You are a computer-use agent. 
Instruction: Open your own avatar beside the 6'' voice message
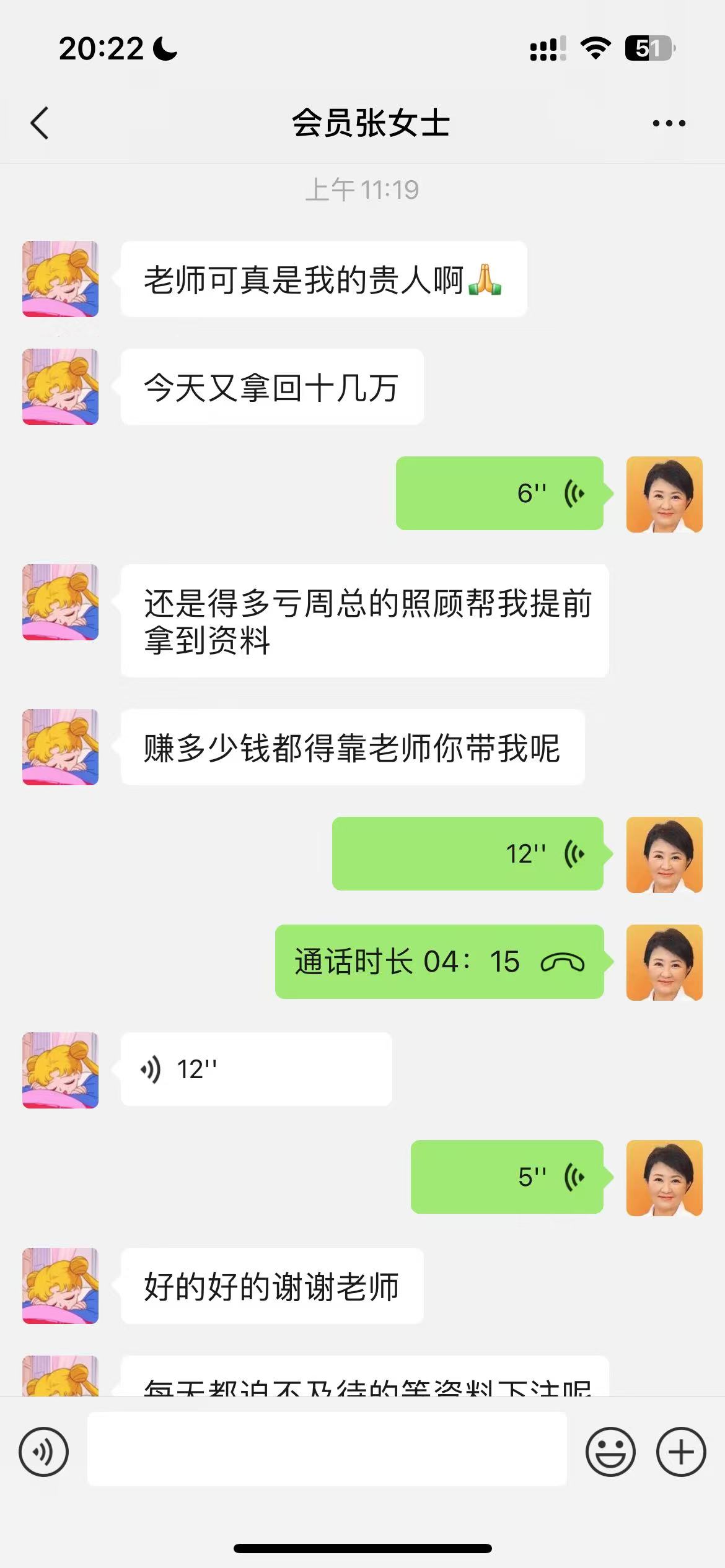coord(664,494)
